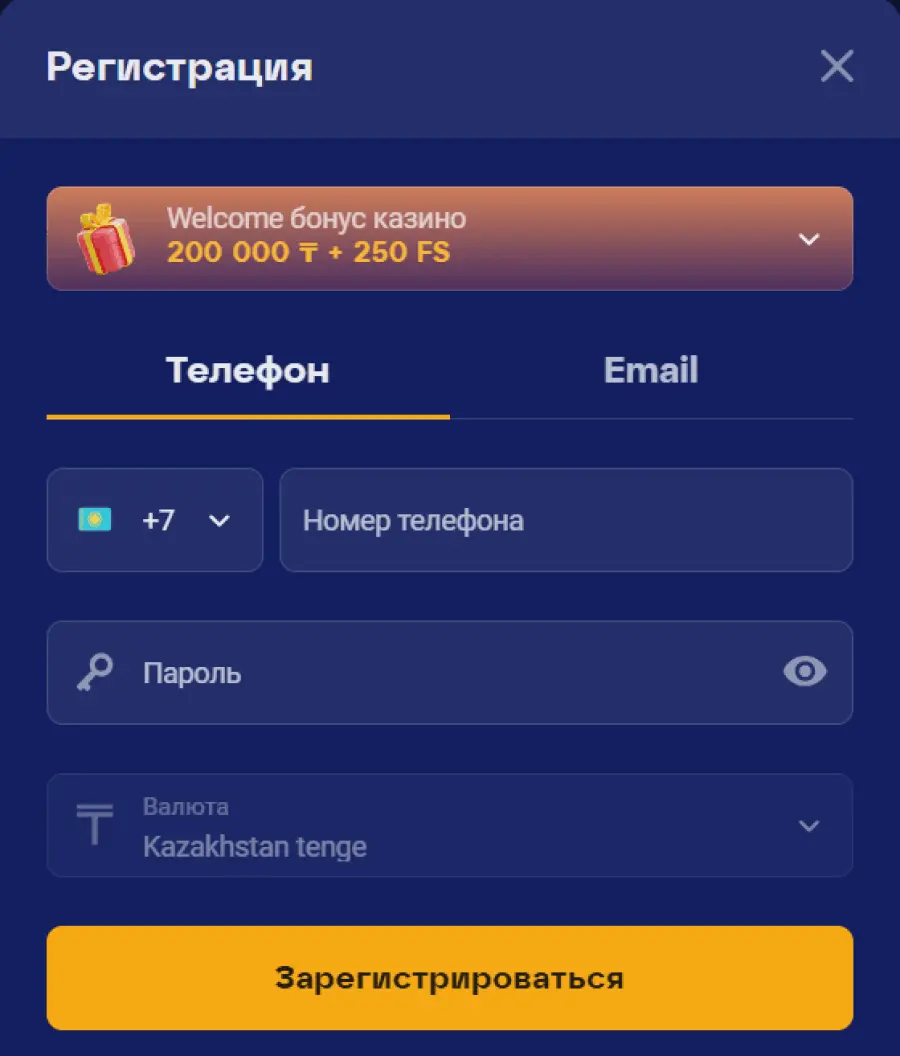Image resolution: width=900 pixels, height=1056 pixels.
Task: Click the key icon in password field
Action: pyautogui.click(x=95, y=671)
